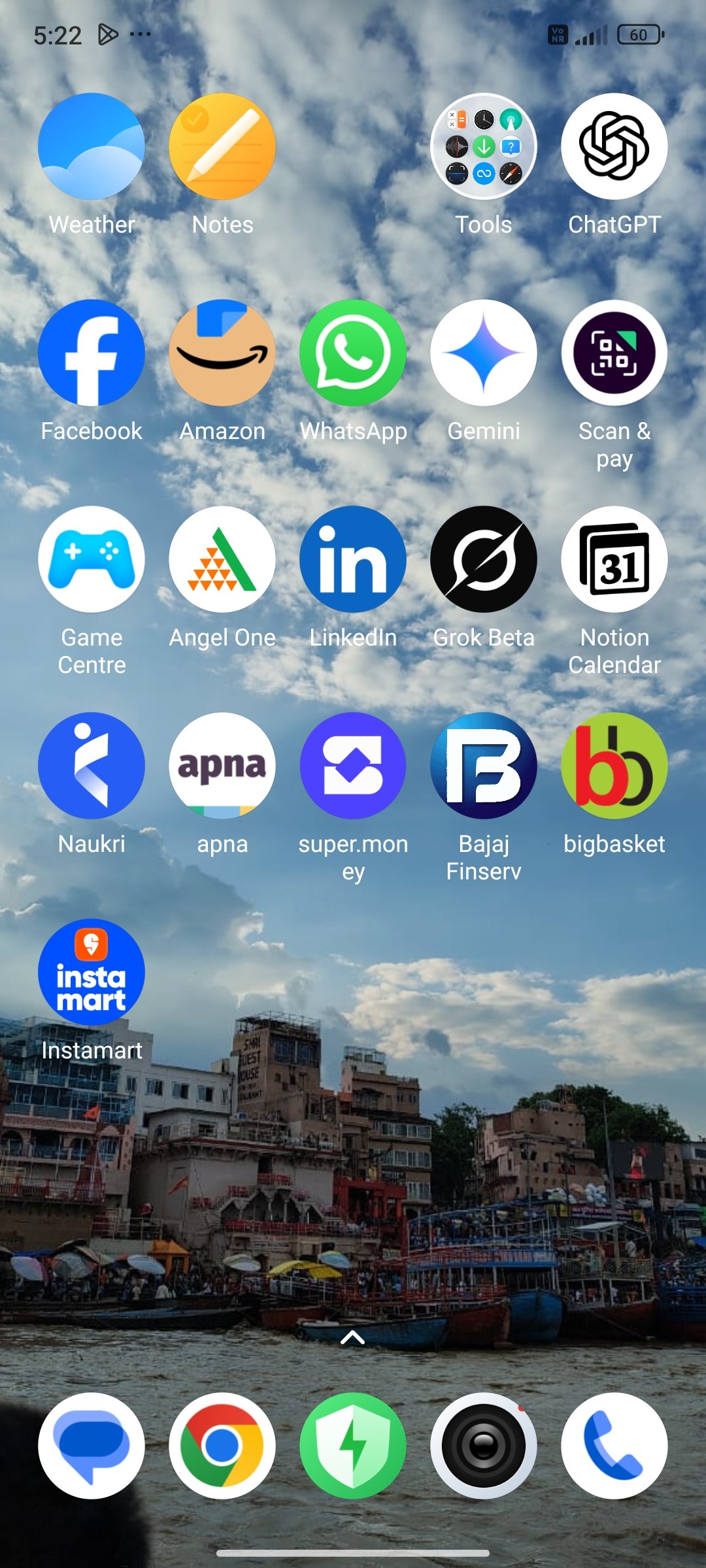Launch the Amazon app

[222, 353]
